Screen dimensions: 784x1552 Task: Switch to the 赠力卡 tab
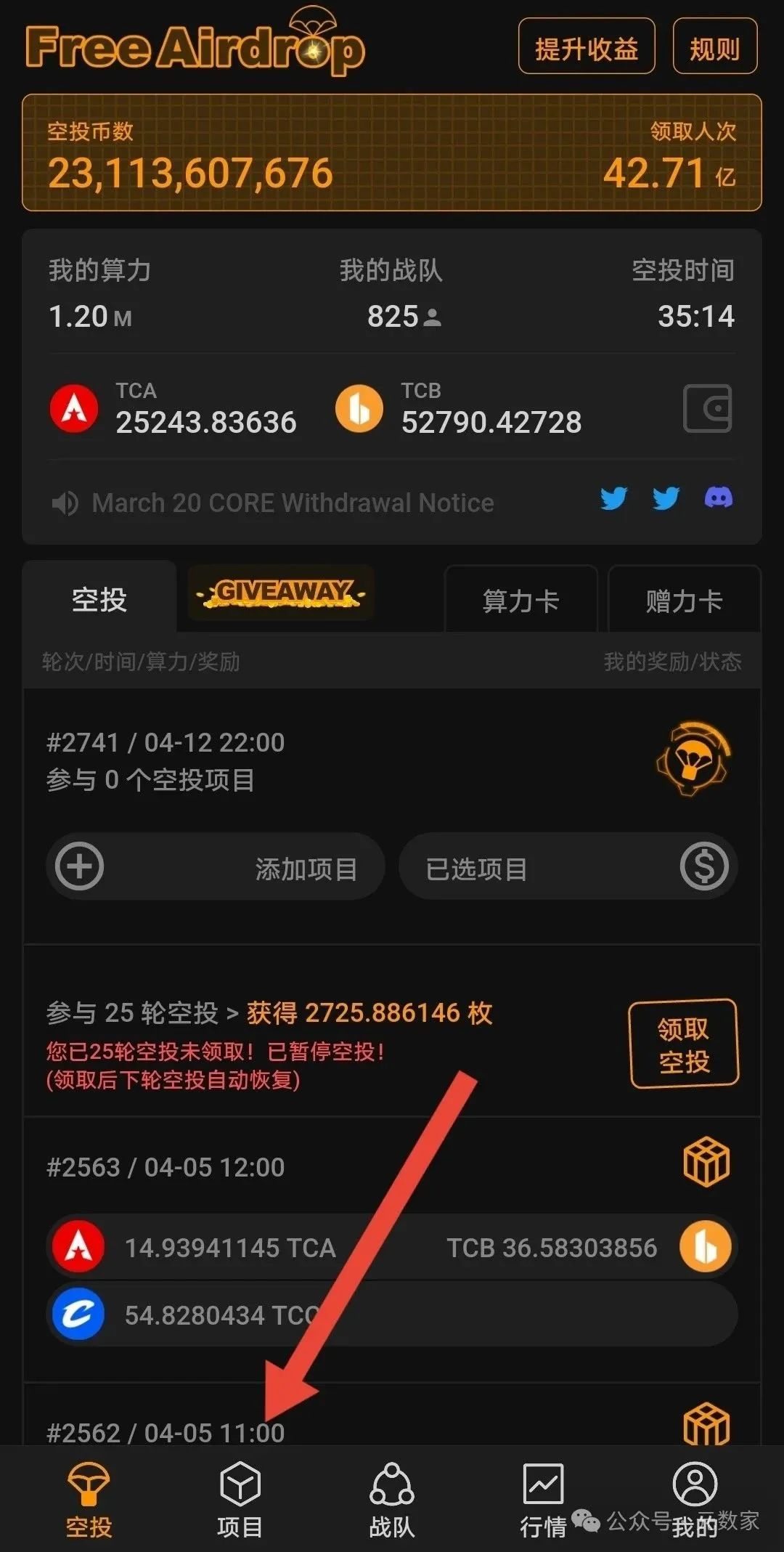(x=684, y=601)
